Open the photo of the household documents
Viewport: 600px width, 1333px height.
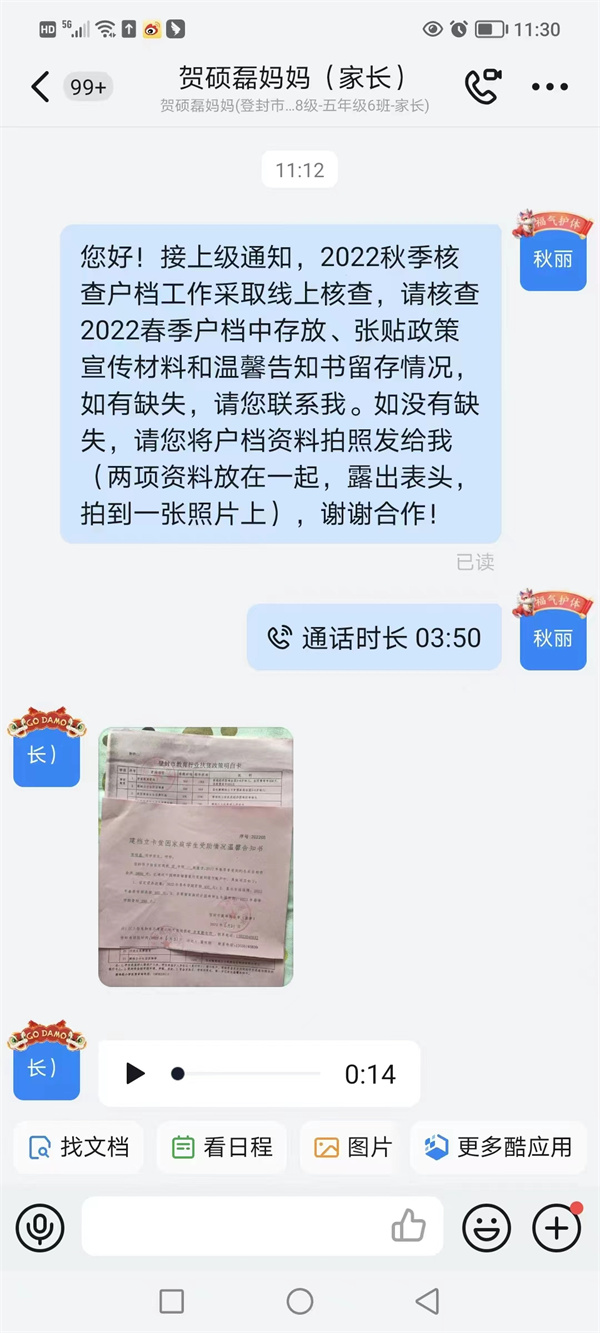[x=196, y=856]
